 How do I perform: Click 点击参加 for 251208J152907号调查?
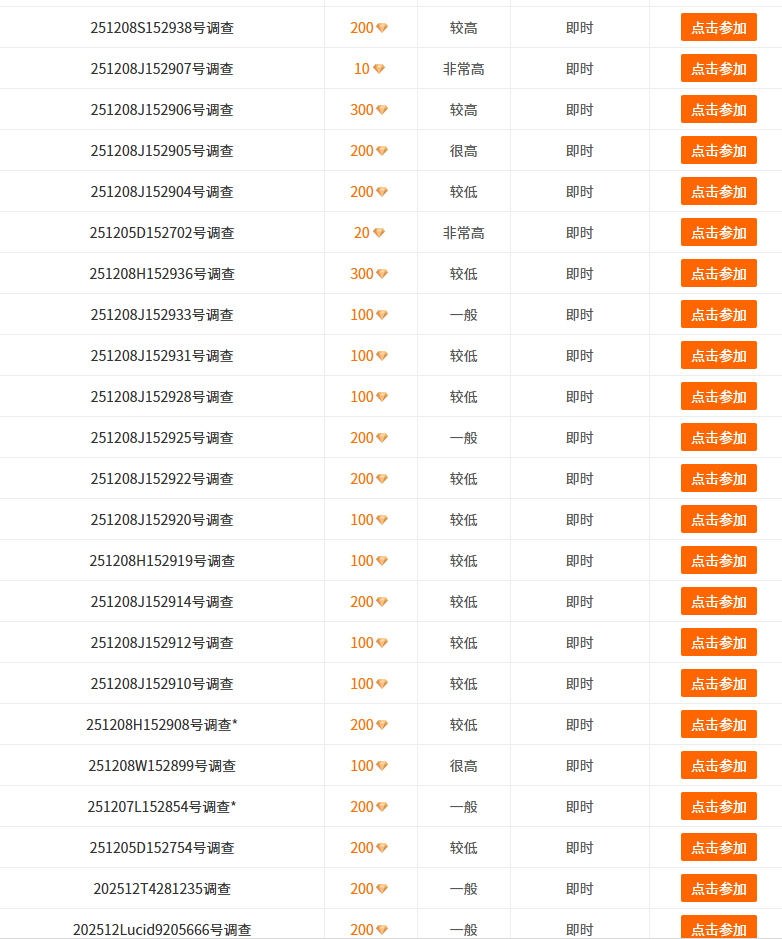pyautogui.click(x=718, y=68)
